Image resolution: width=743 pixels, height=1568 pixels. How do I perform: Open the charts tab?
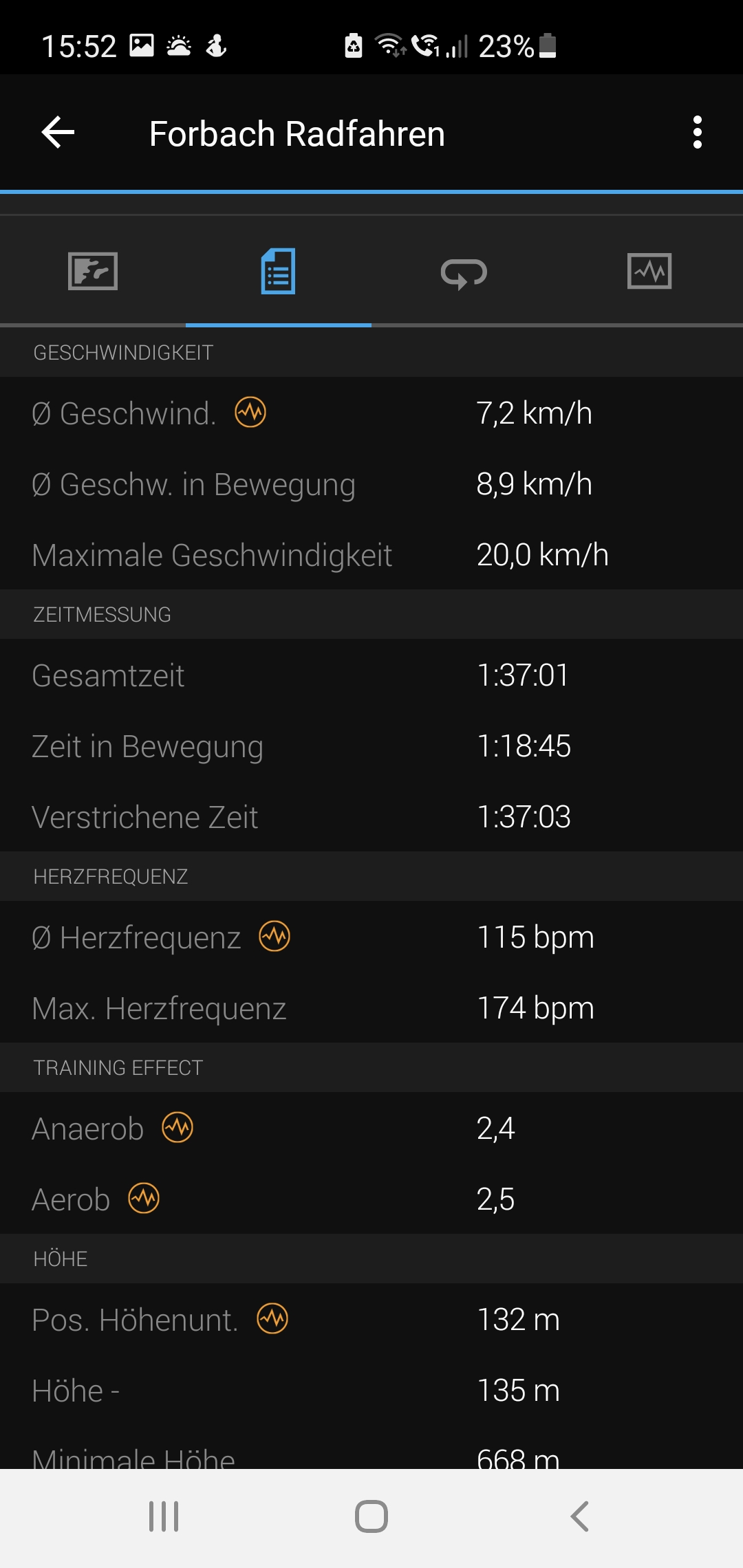coord(649,271)
